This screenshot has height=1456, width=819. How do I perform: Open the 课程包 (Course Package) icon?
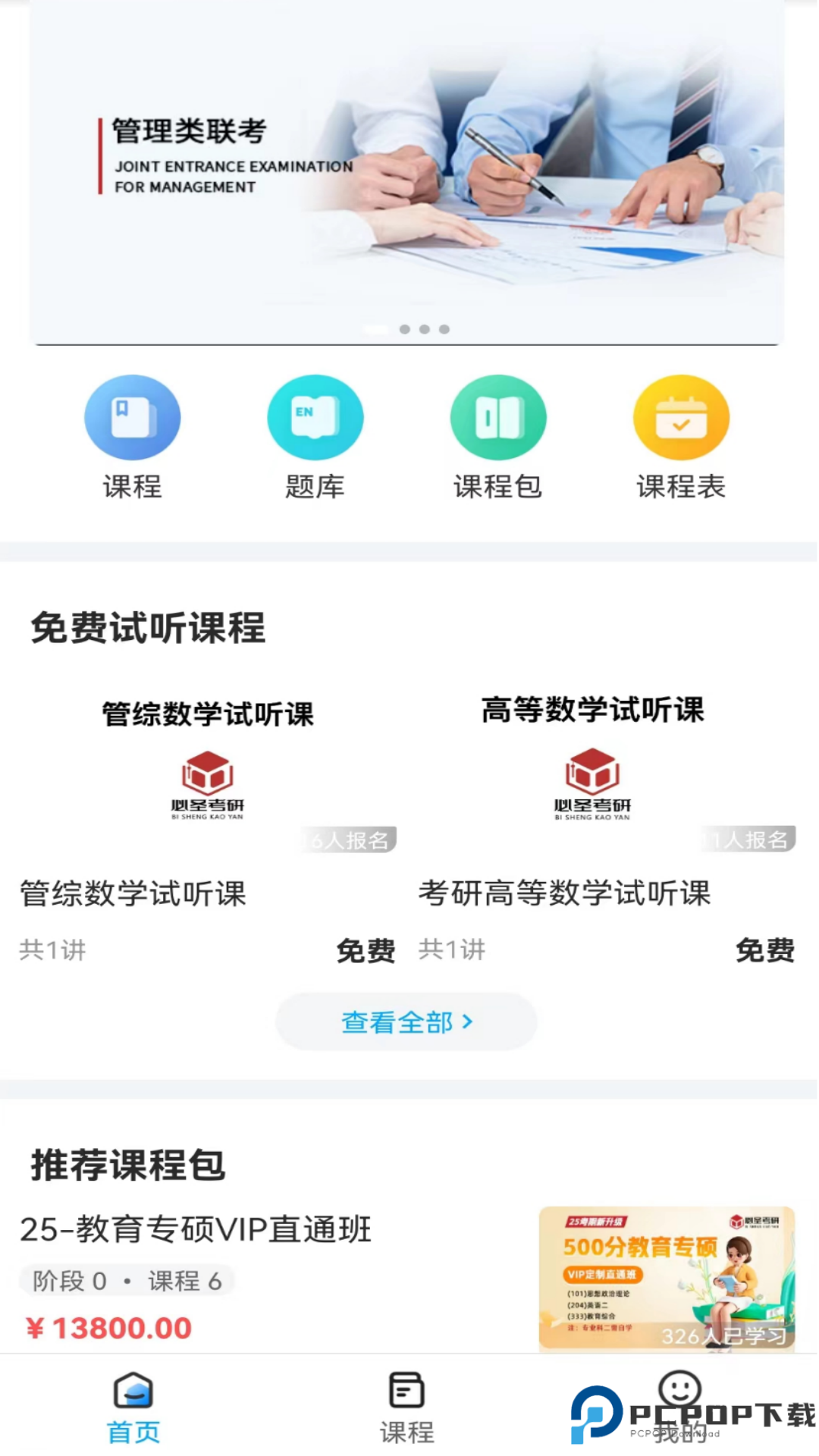[x=498, y=417]
